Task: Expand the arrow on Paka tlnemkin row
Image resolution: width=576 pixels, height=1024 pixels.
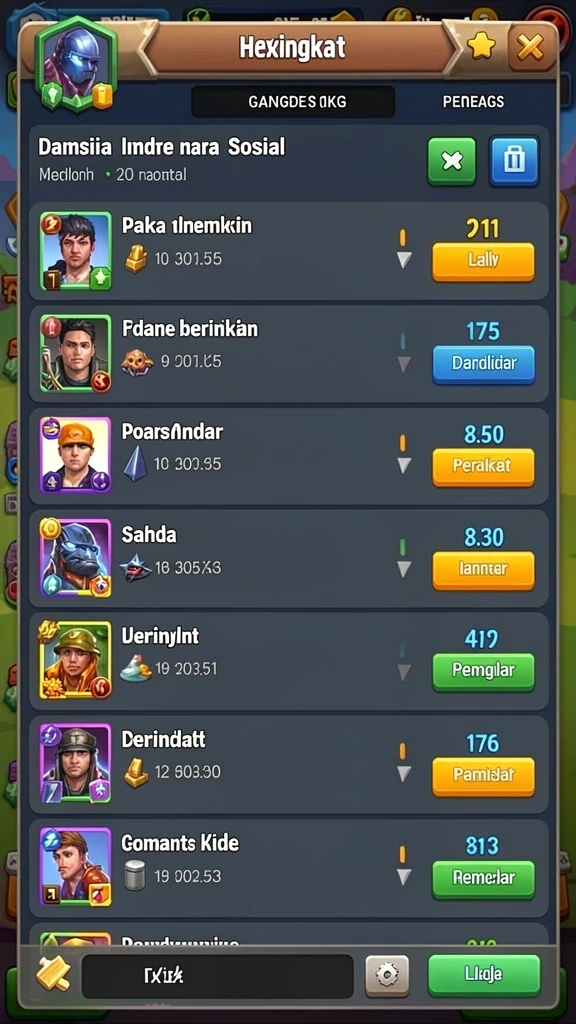Action: click(x=404, y=260)
